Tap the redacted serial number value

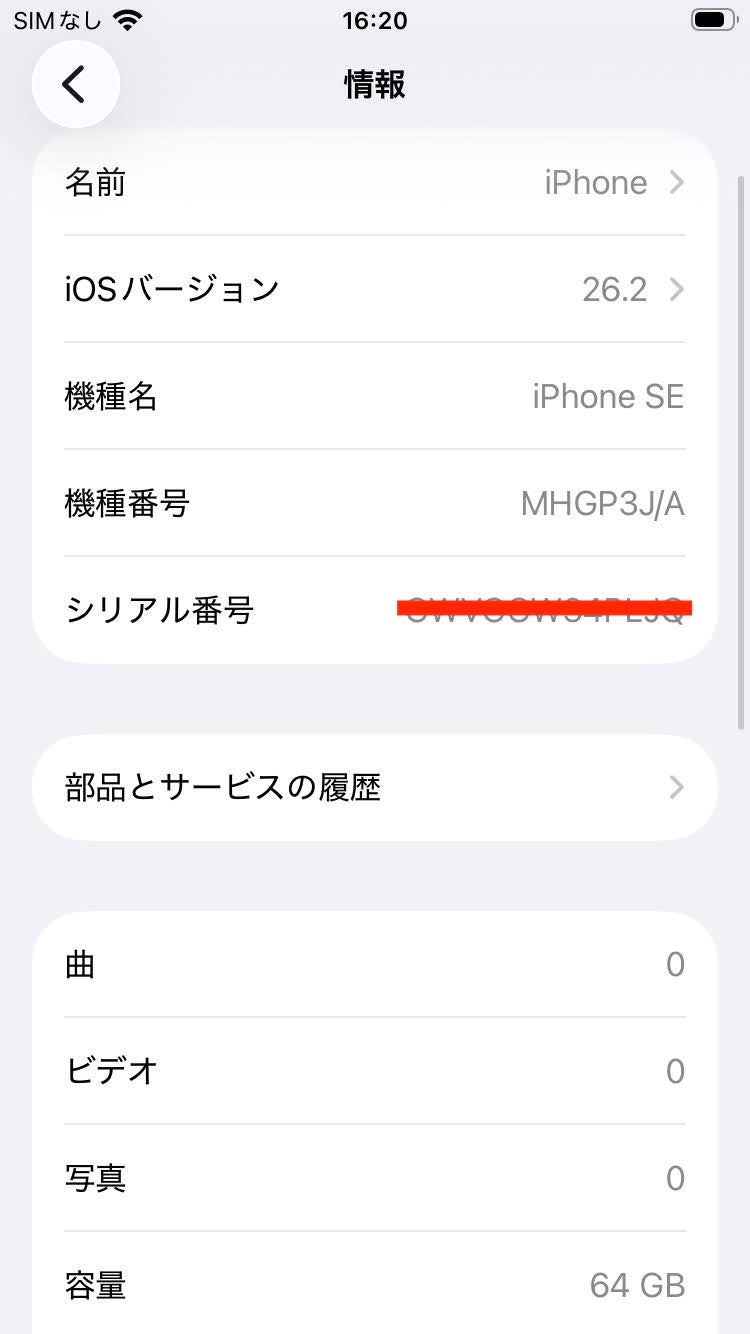546,609
